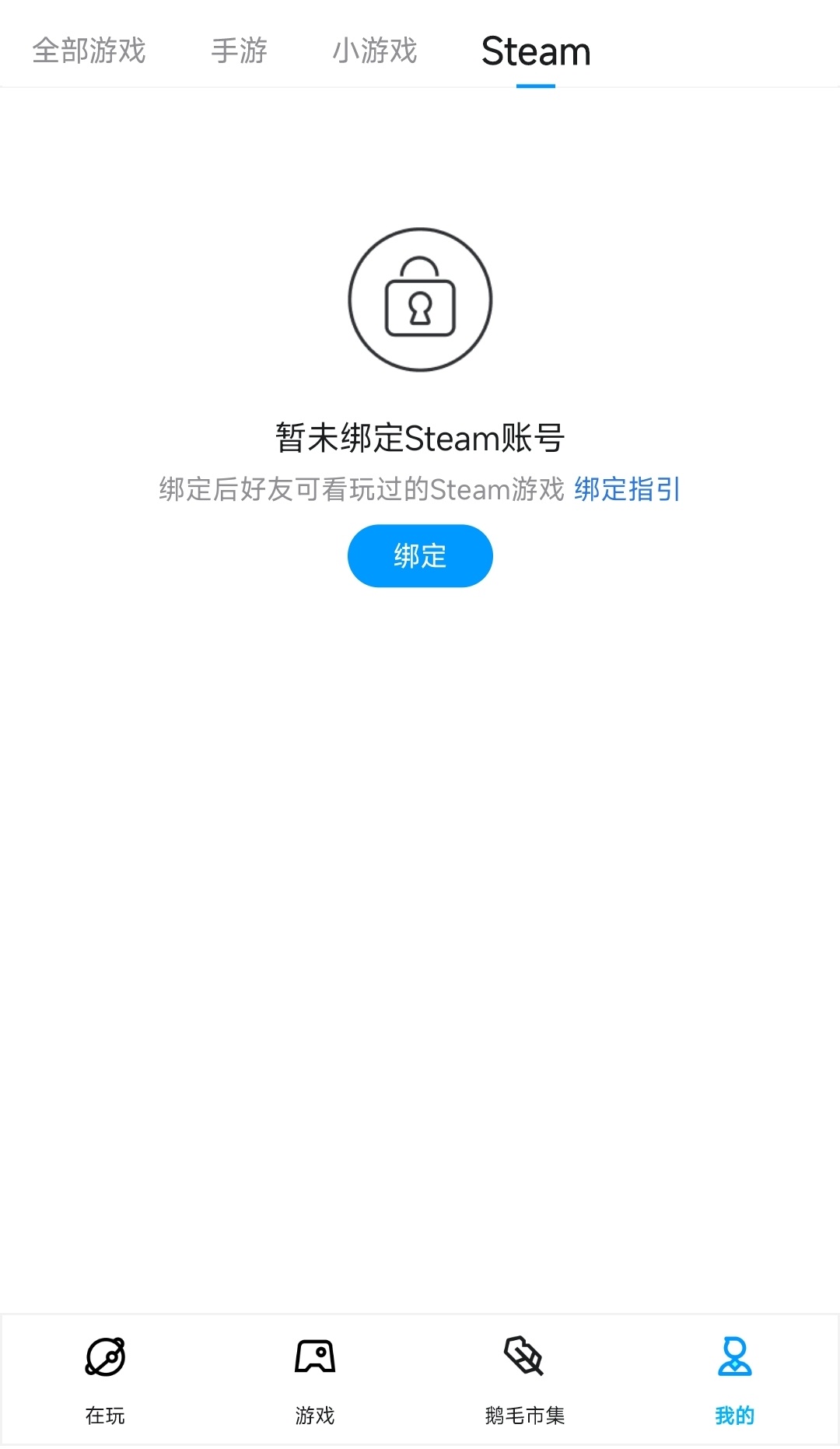Open the 绑定指引 link
The height and width of the screenshot is (1449, 840).
pos(627,489)
